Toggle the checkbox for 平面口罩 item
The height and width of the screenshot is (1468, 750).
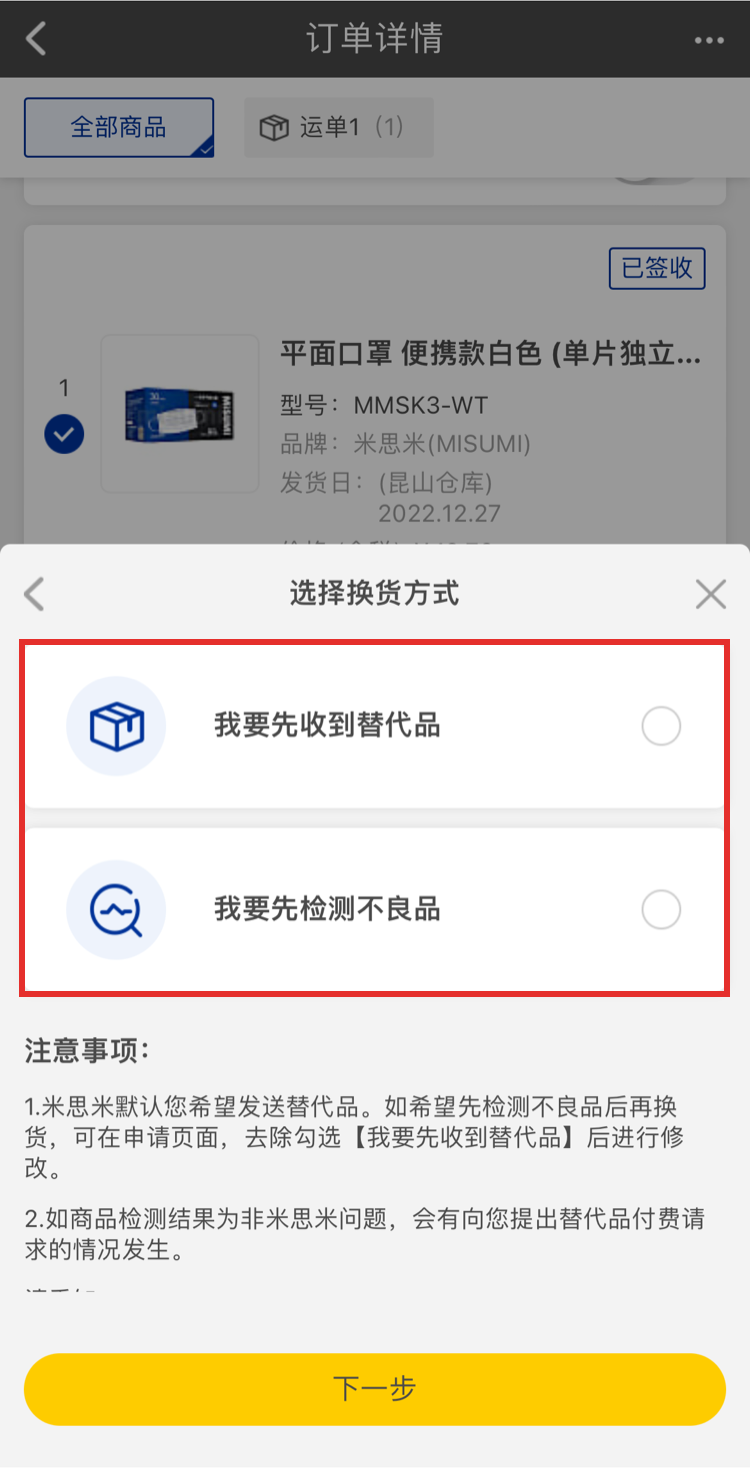coord(64,434)
